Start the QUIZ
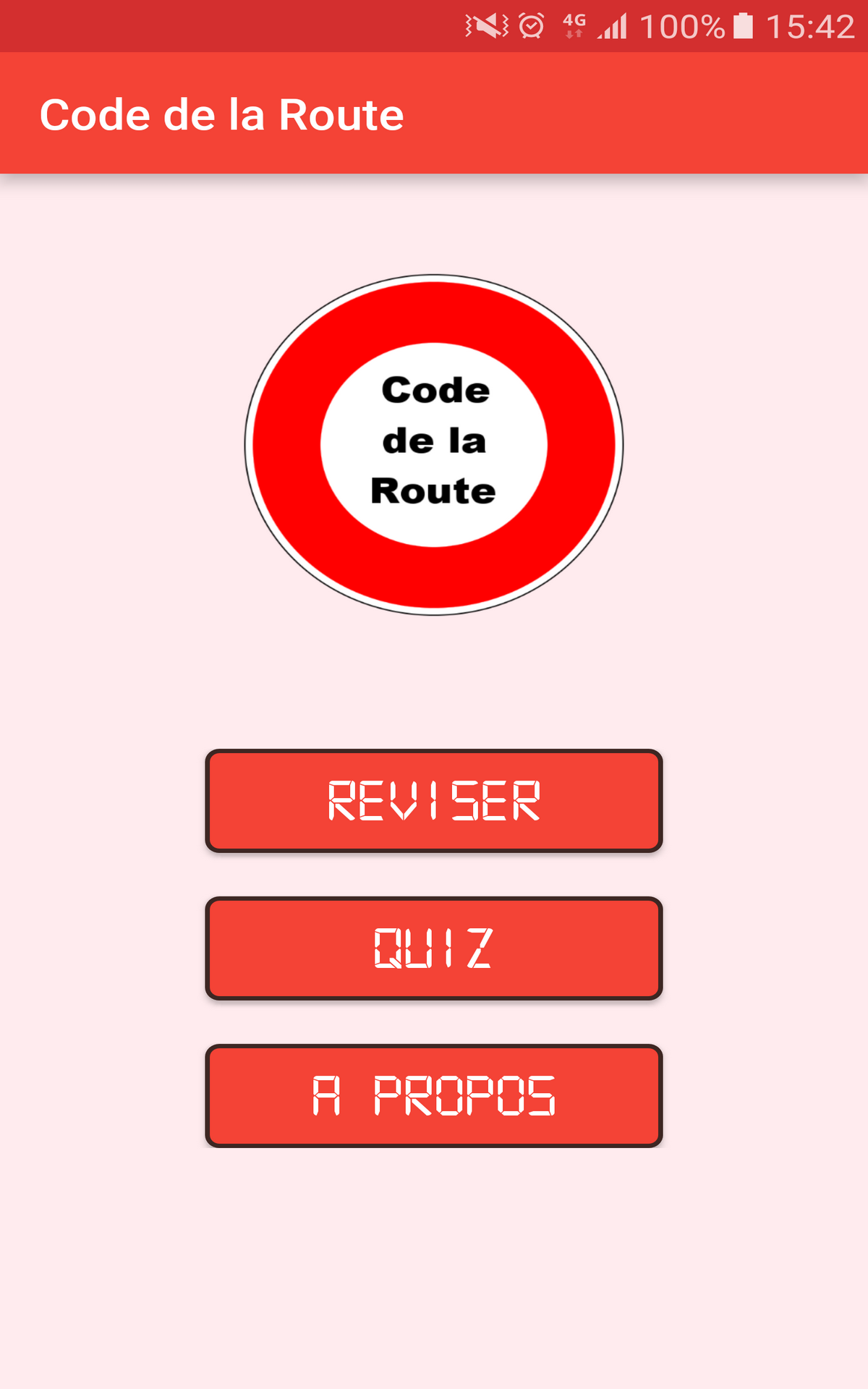868x1389 pixels. [x=434, y=948]
